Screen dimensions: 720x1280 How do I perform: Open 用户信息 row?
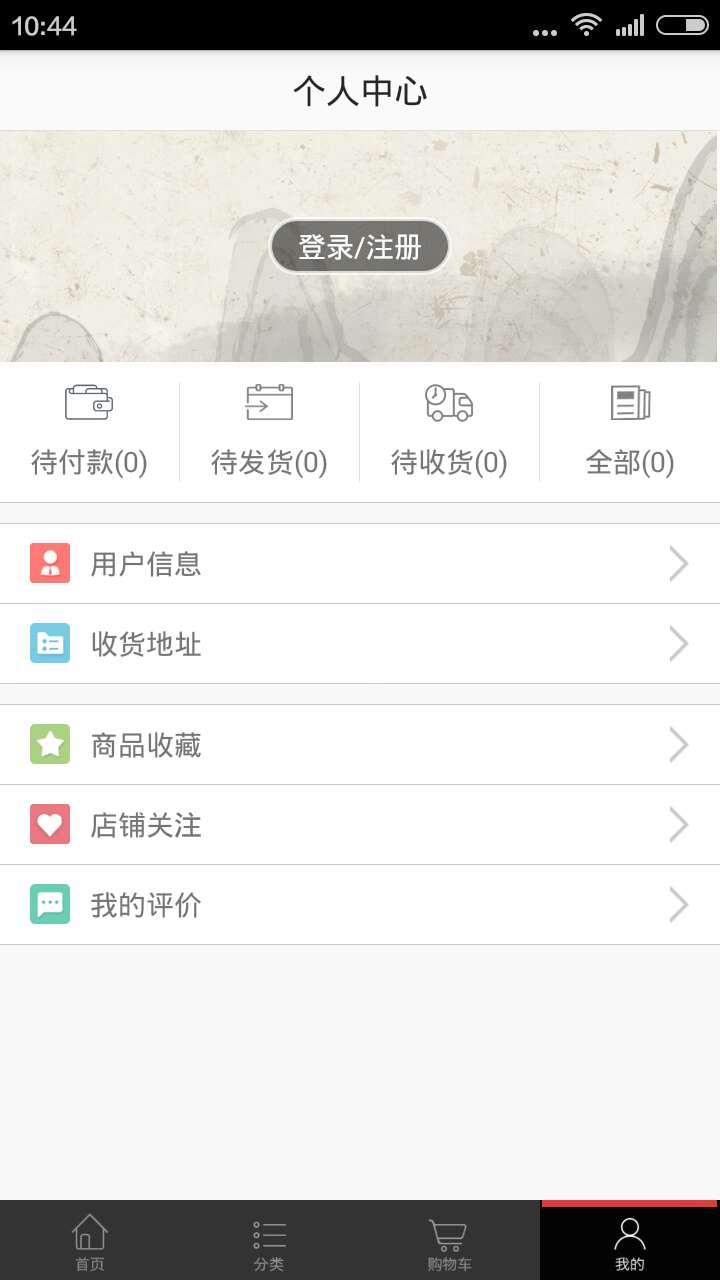360,564
